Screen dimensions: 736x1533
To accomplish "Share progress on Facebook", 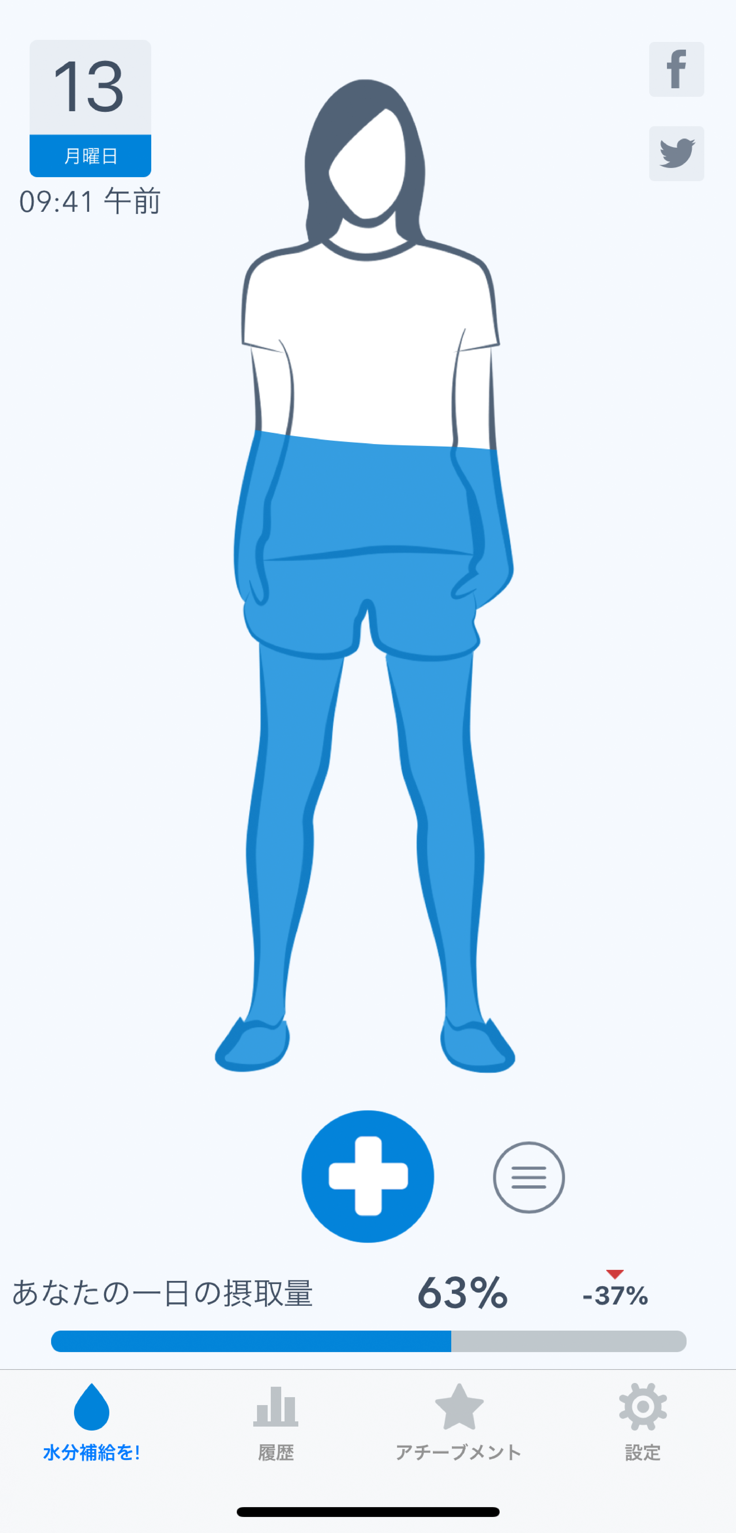I will [676, 70].
